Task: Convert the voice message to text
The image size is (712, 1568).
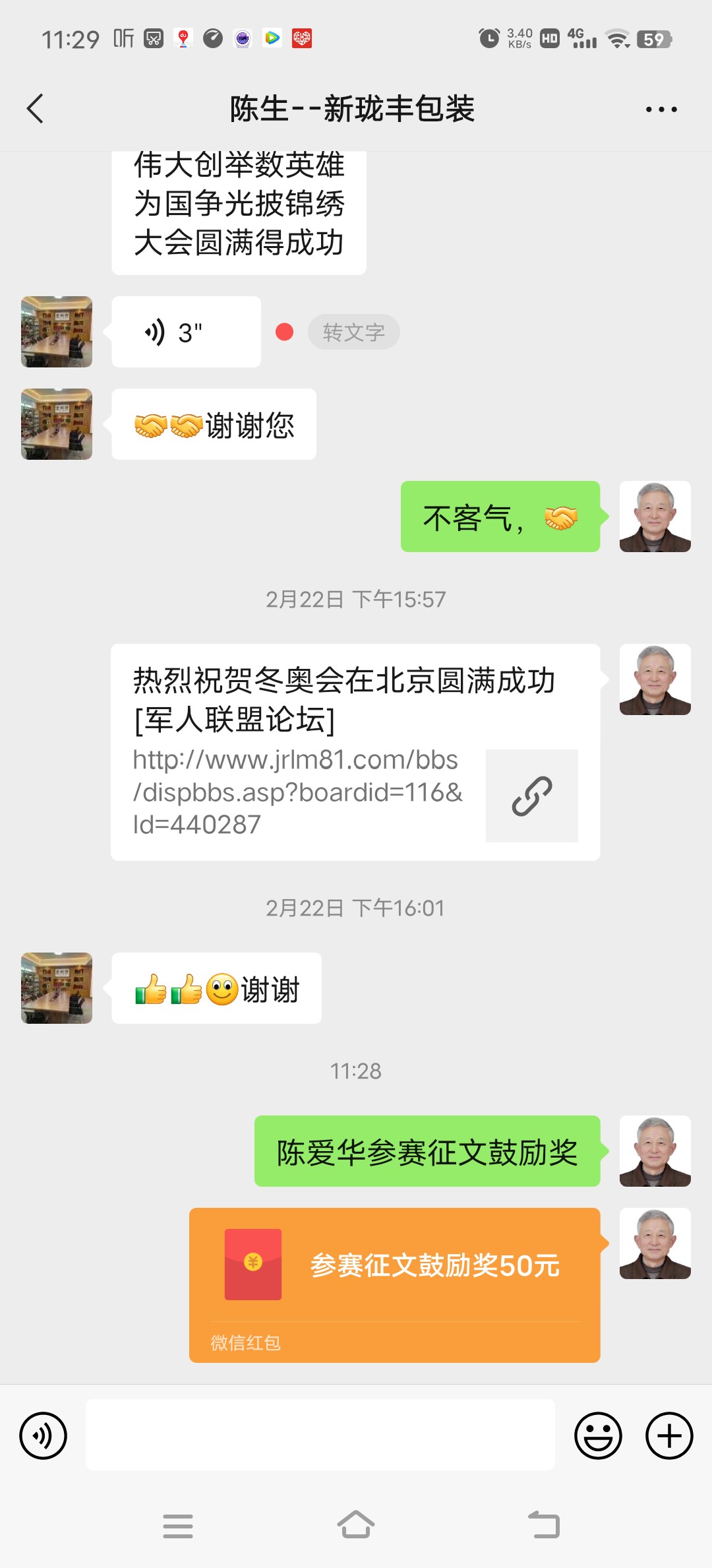Action: [353, 332]
